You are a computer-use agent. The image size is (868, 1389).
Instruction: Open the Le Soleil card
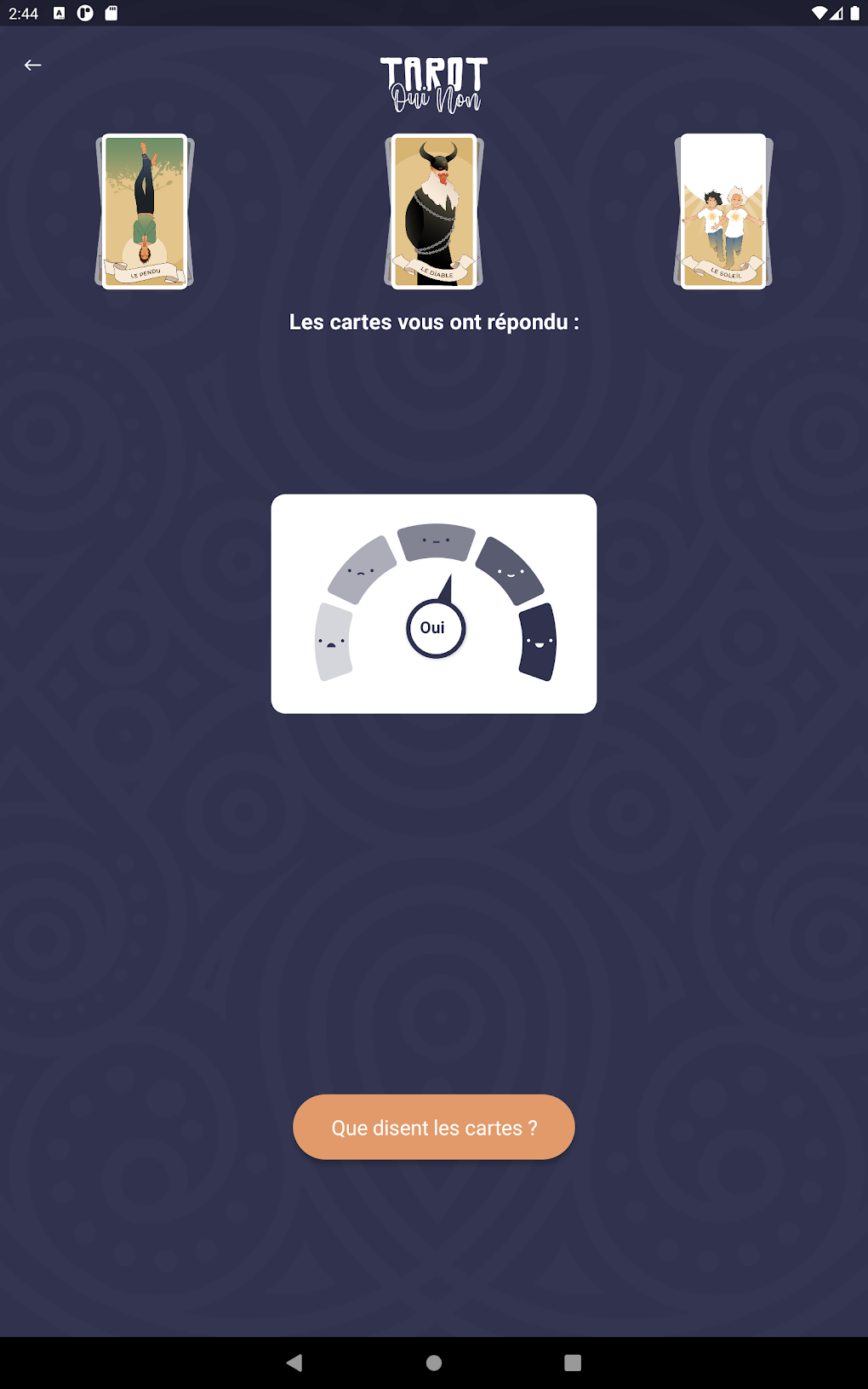pos(723,211)
